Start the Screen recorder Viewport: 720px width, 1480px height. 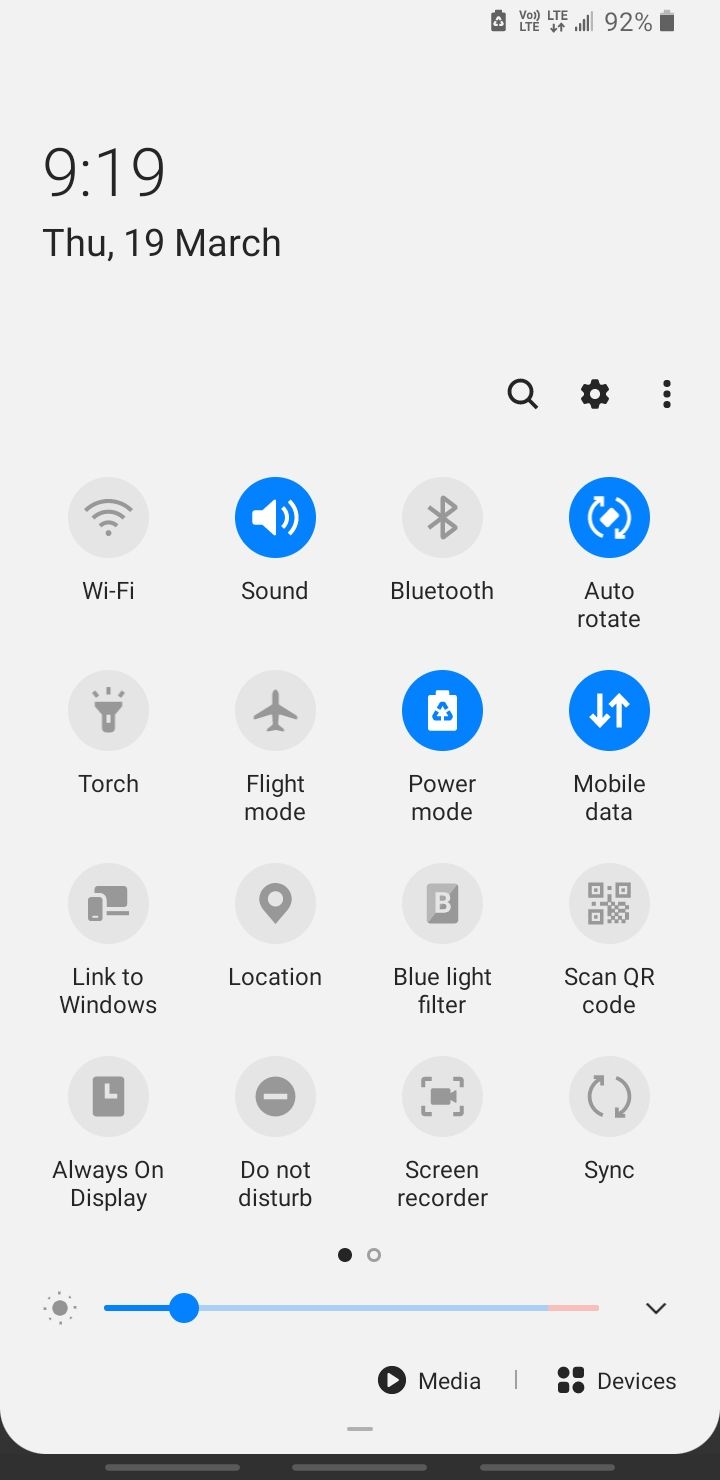coord(442,1097)
